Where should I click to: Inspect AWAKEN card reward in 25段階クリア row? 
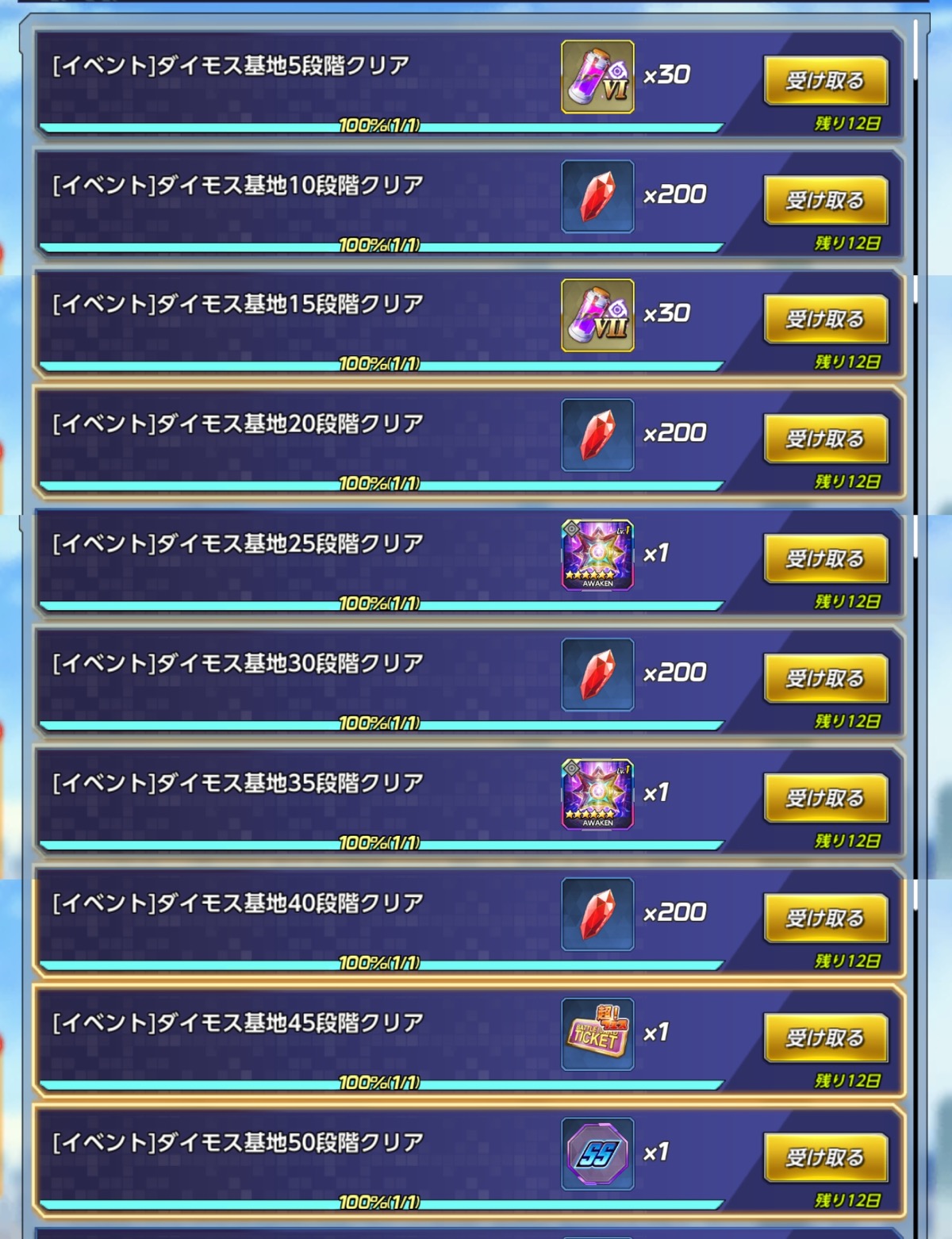597,555
